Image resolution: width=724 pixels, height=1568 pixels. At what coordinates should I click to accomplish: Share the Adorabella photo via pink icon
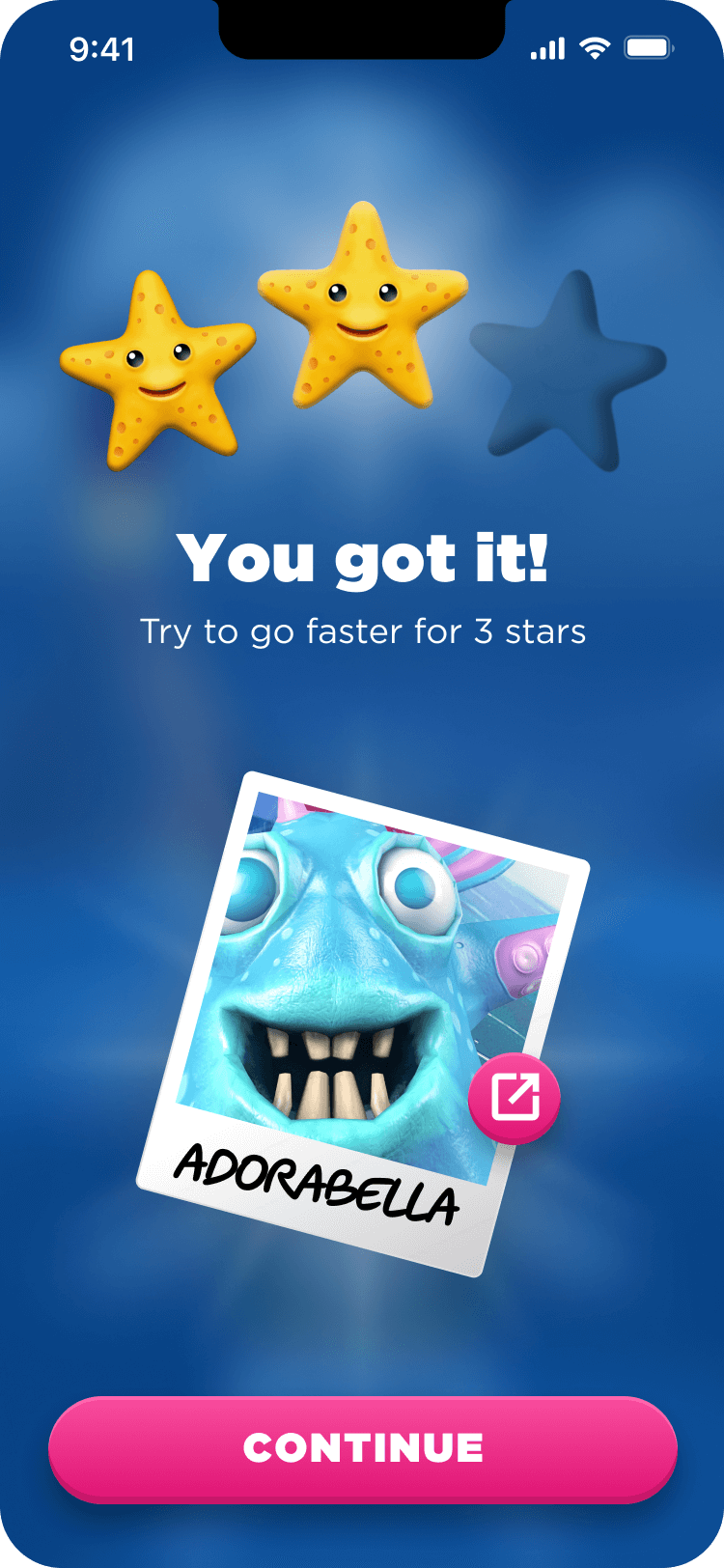514,1098
